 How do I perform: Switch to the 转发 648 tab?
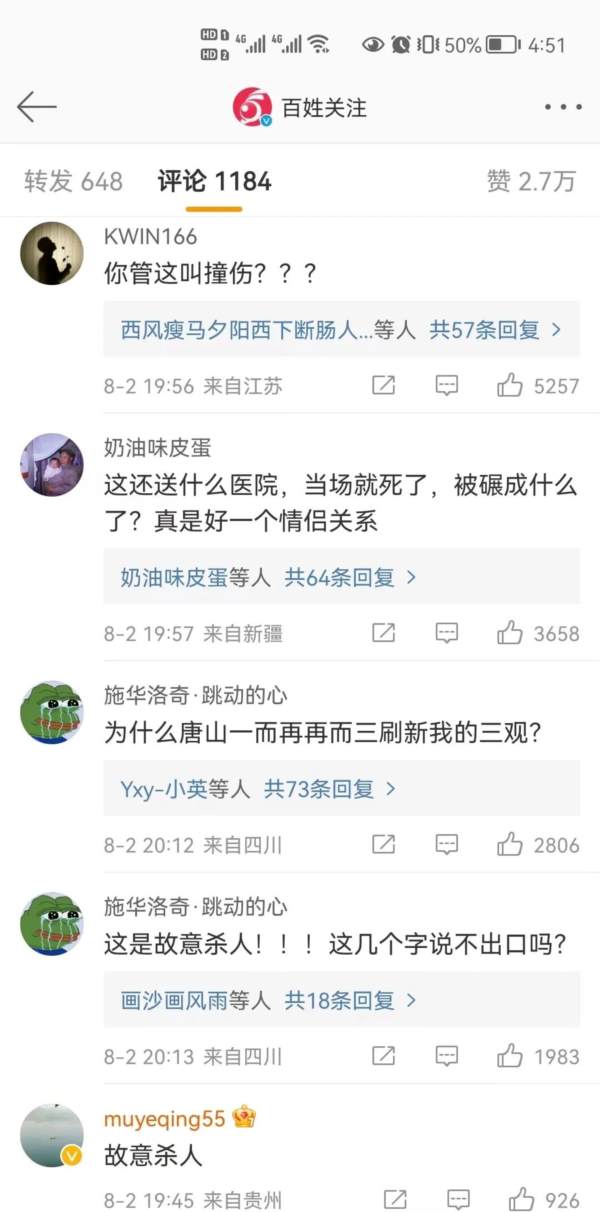pyautogui.click(x=73, y=181)
